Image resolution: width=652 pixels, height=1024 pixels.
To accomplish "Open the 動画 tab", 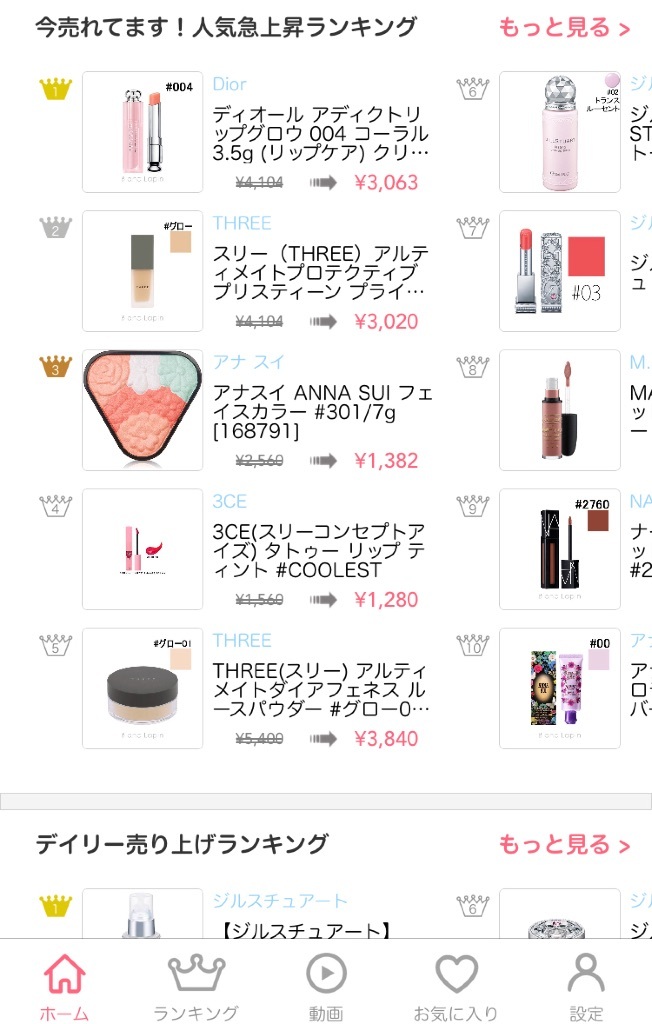I will [x=326, y=986].
